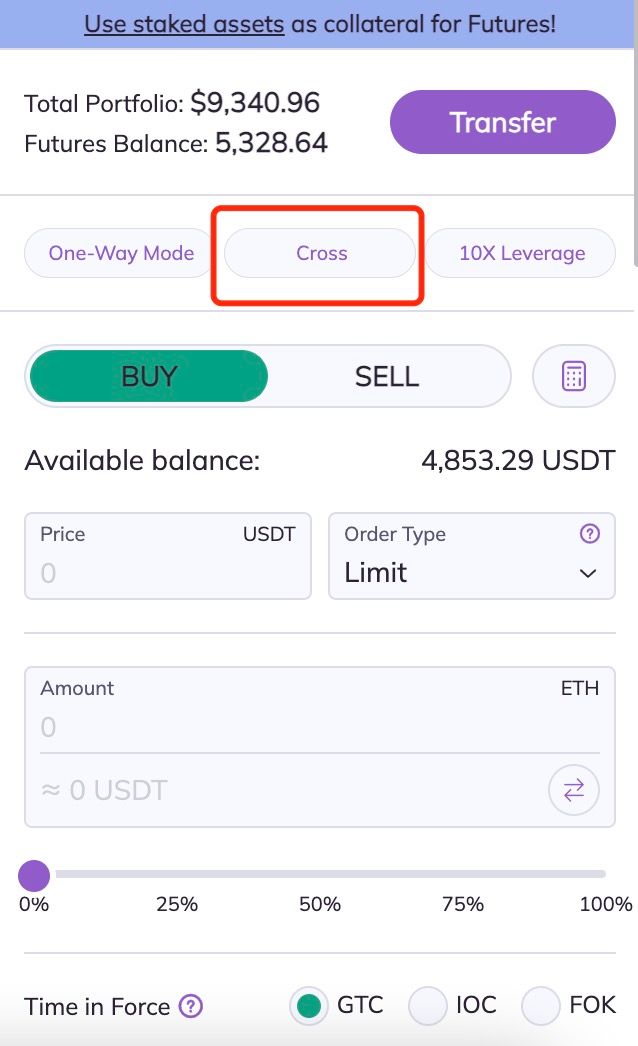The image size is (638, 1046).
Task: Set the amount slider to 50%
Action: coord(320,875)
